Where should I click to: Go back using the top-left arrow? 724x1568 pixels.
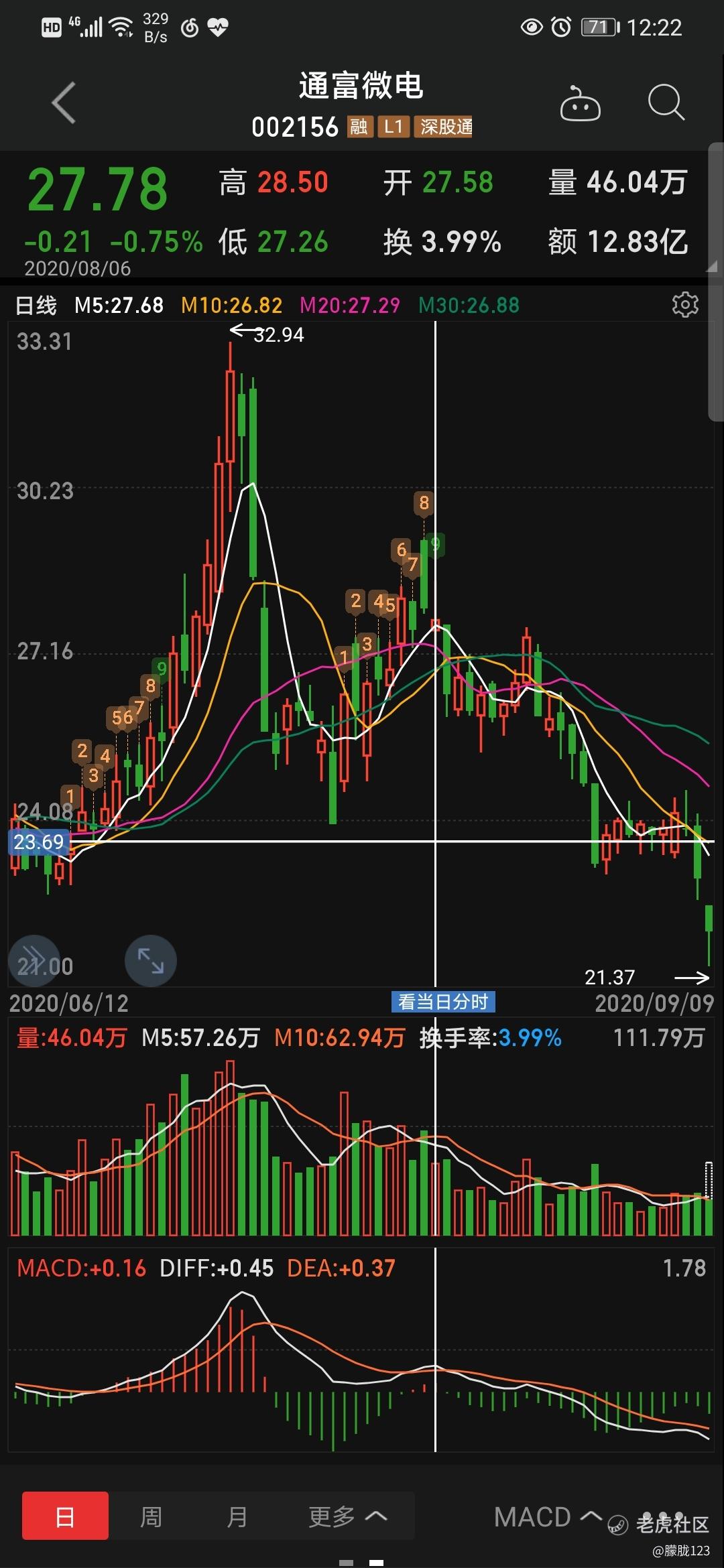(x=64, y=103)
